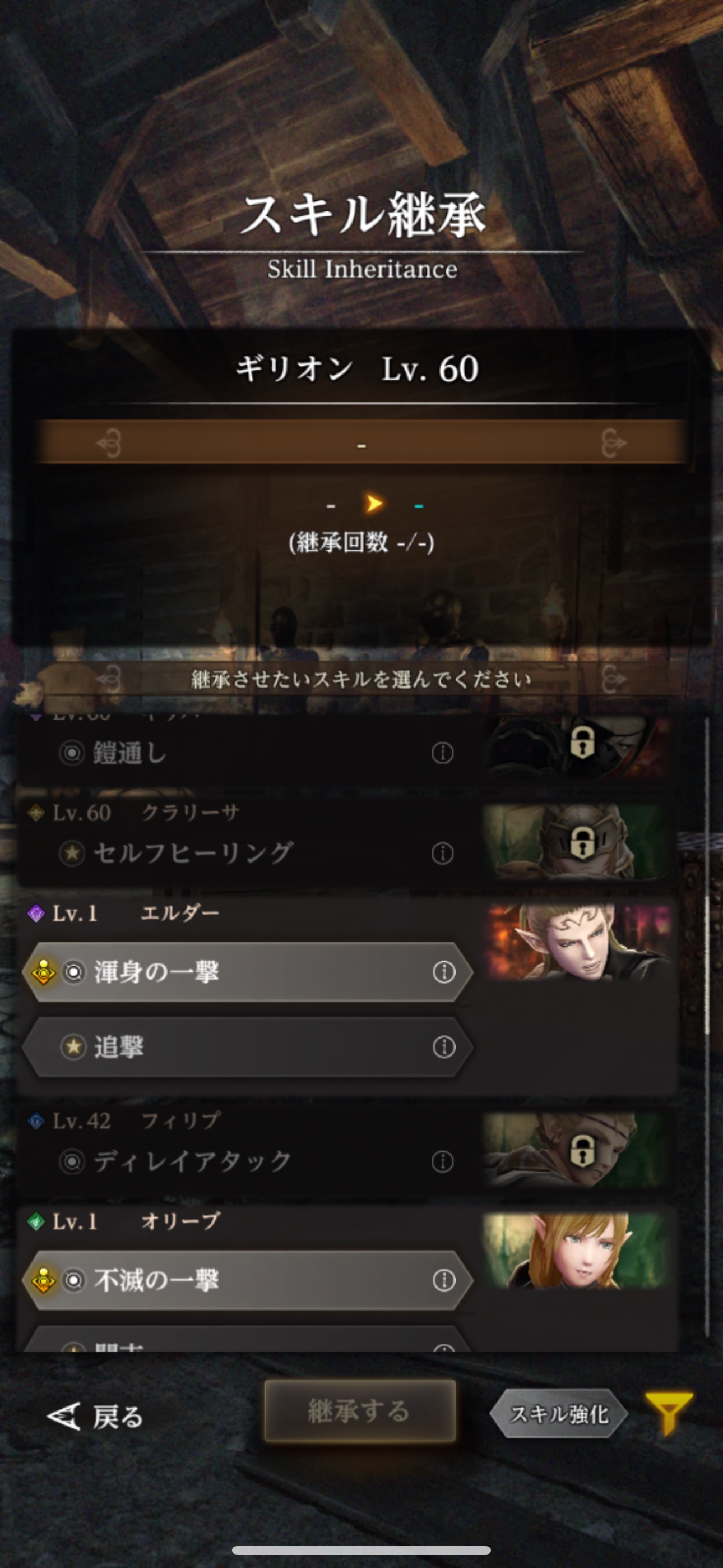Show info for 渾身の一撃
Image resolution: width=723 pixels, height=1568 pixels.
coord(444,972)
